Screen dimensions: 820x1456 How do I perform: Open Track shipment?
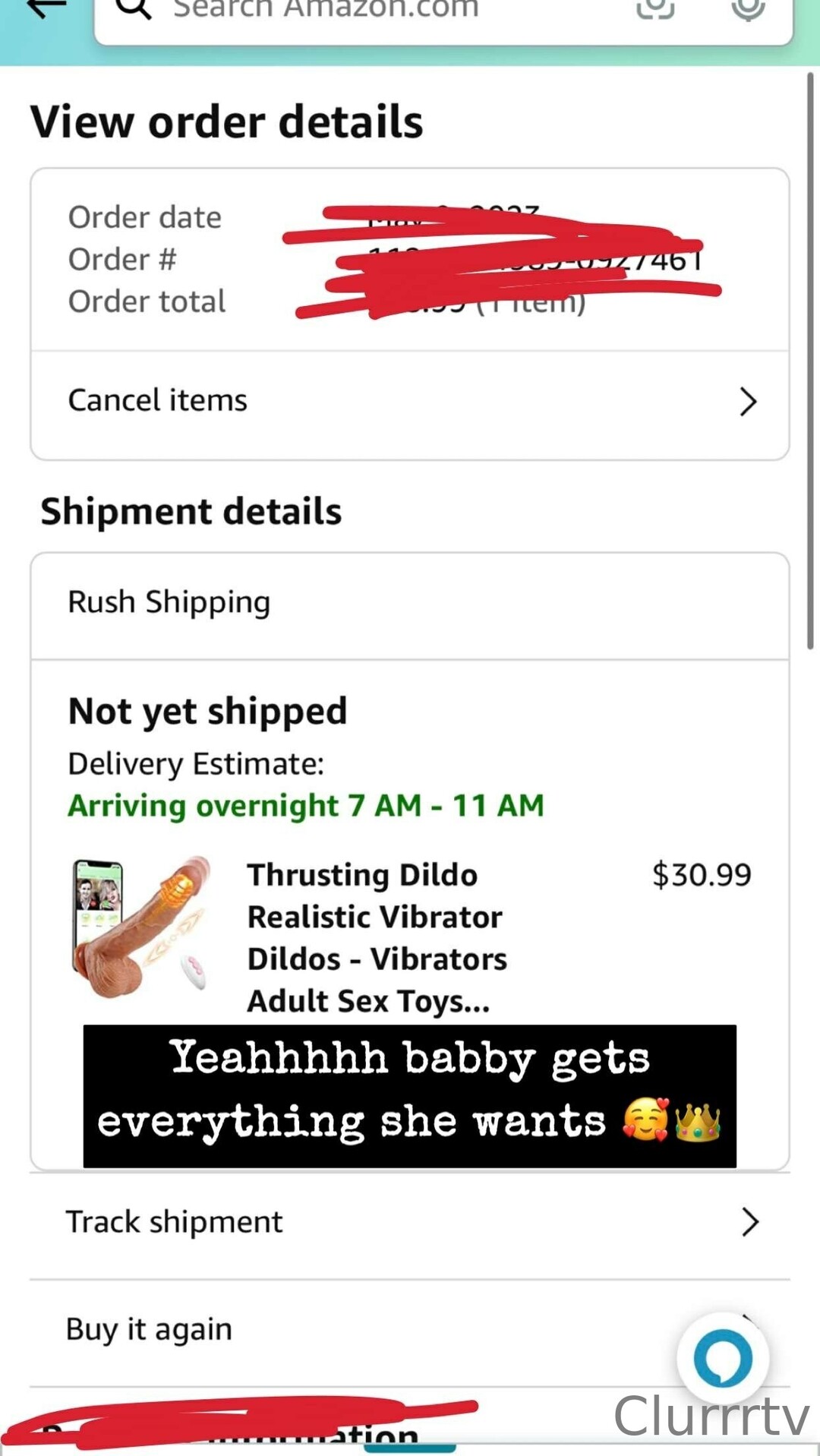410,1222
